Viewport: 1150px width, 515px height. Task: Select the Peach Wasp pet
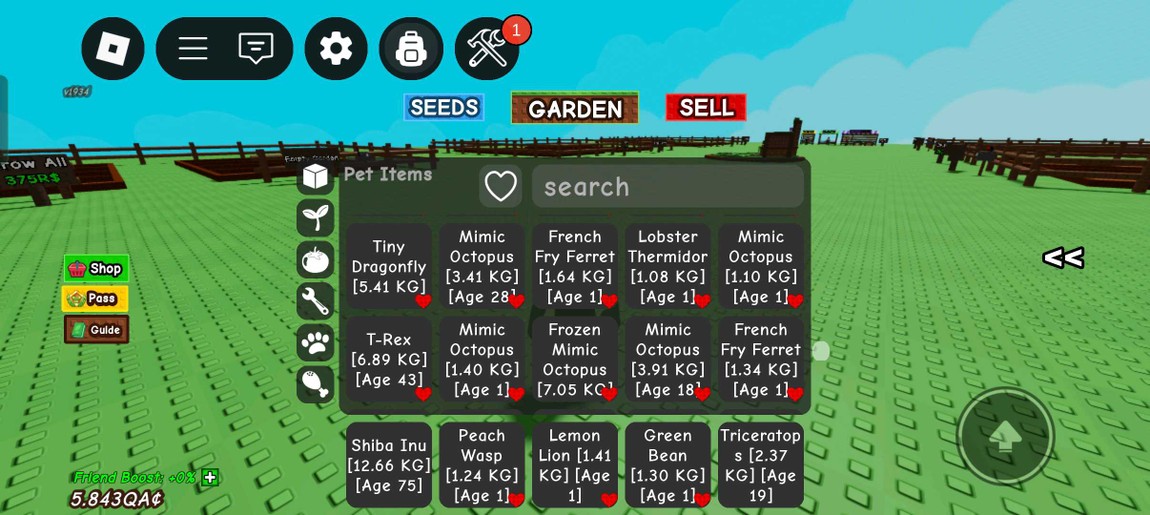pos(481,465)
